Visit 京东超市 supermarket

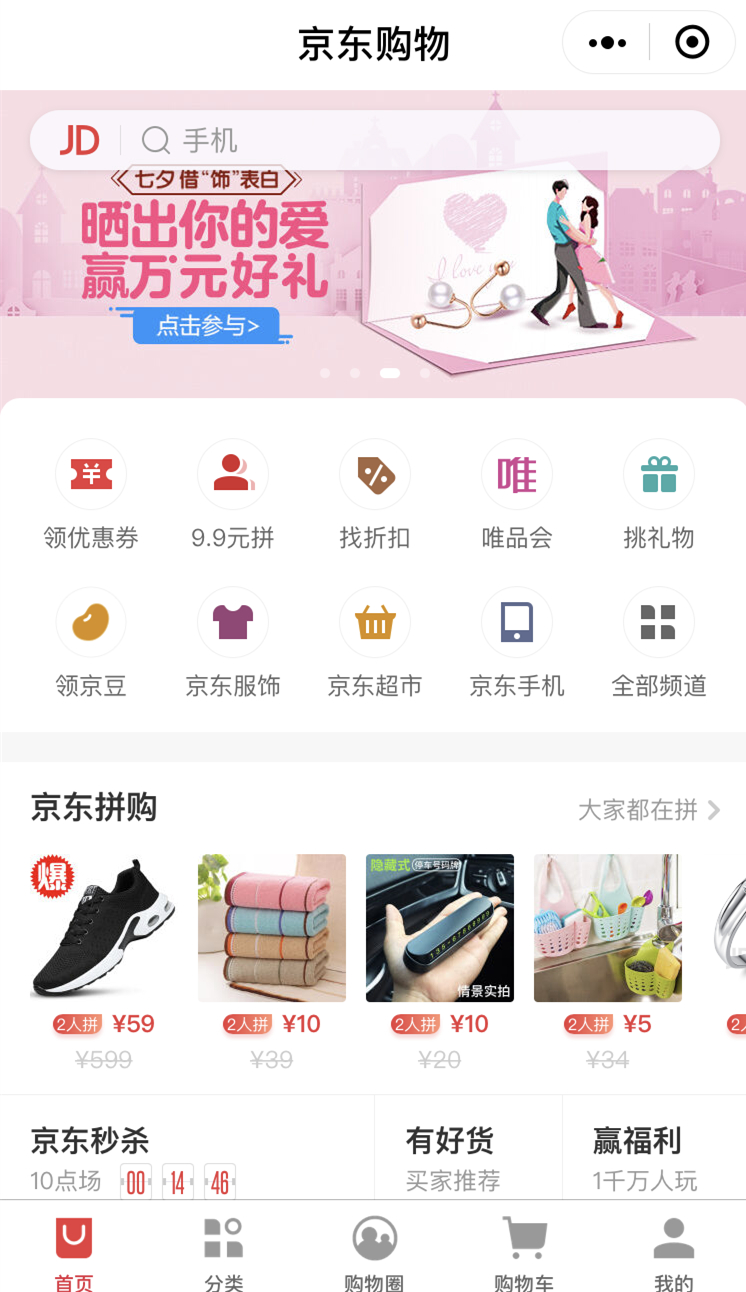[375, 643]
